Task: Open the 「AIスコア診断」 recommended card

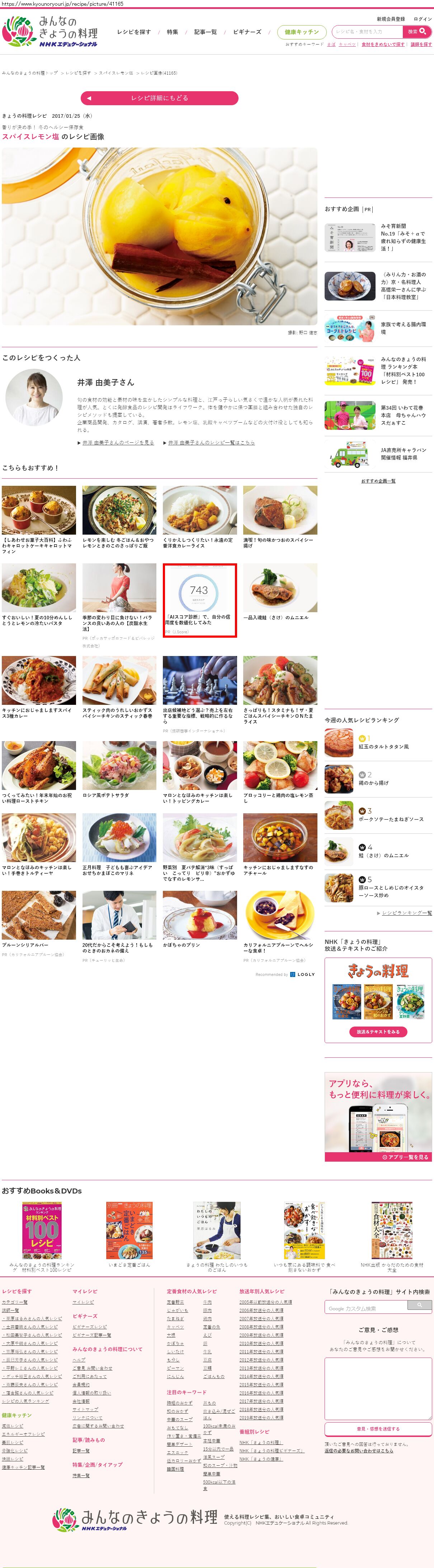Action: click(x=199, y=600)
